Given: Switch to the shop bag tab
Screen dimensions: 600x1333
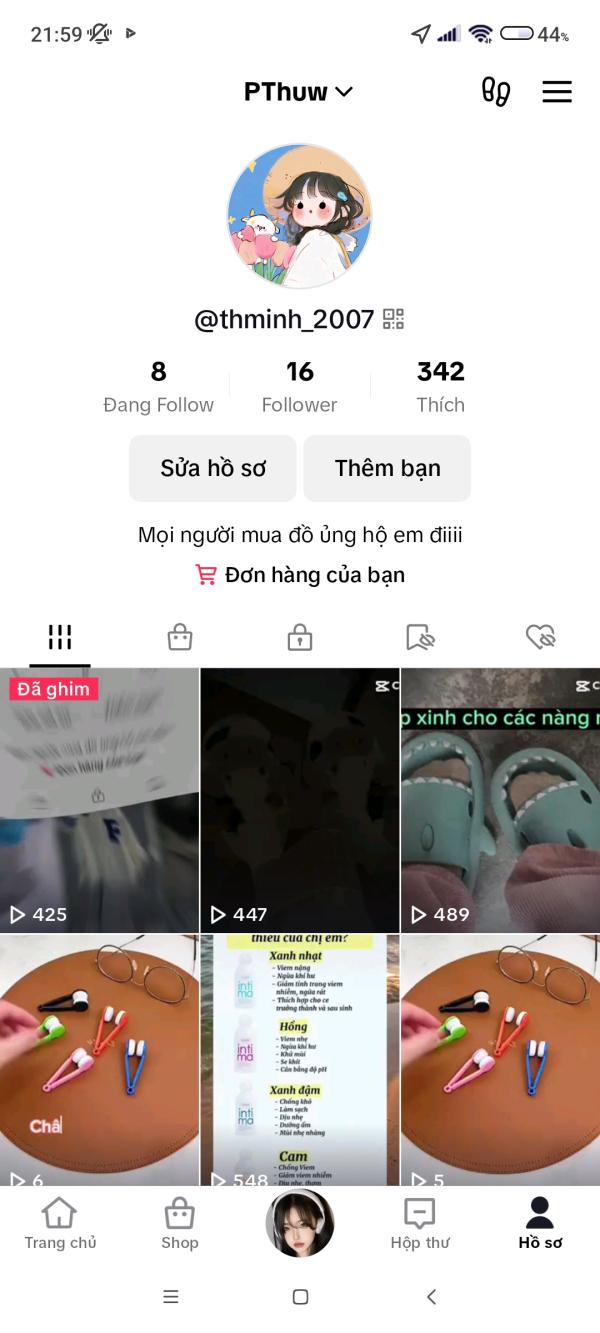Looking at the screenshot, I should pos(180,637).
